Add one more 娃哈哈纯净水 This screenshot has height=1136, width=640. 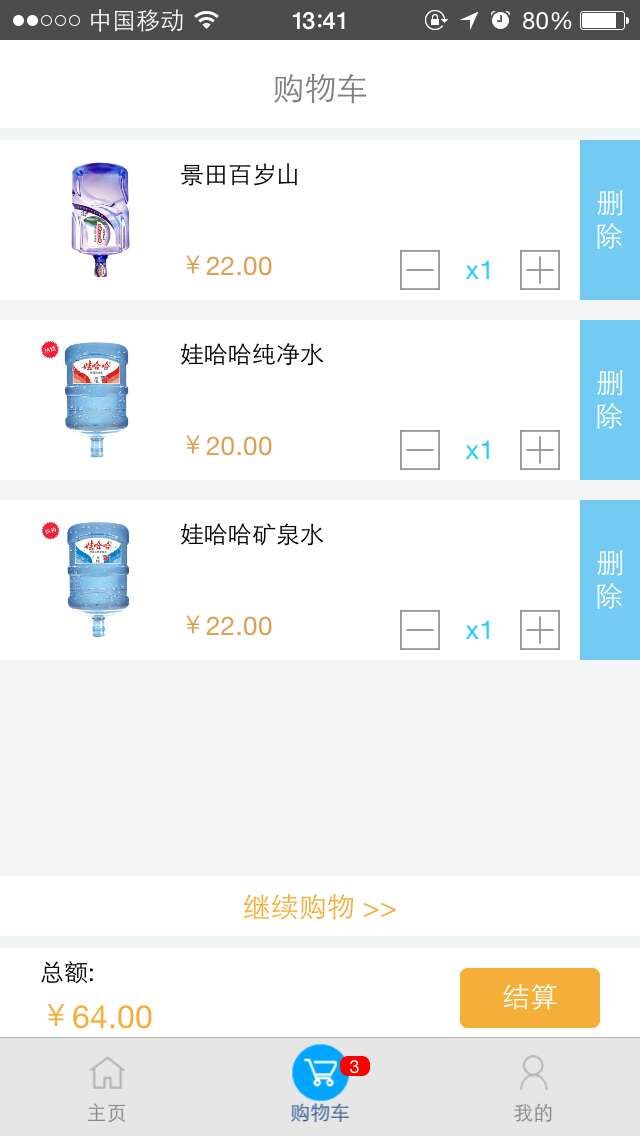(x=540, y=450)
